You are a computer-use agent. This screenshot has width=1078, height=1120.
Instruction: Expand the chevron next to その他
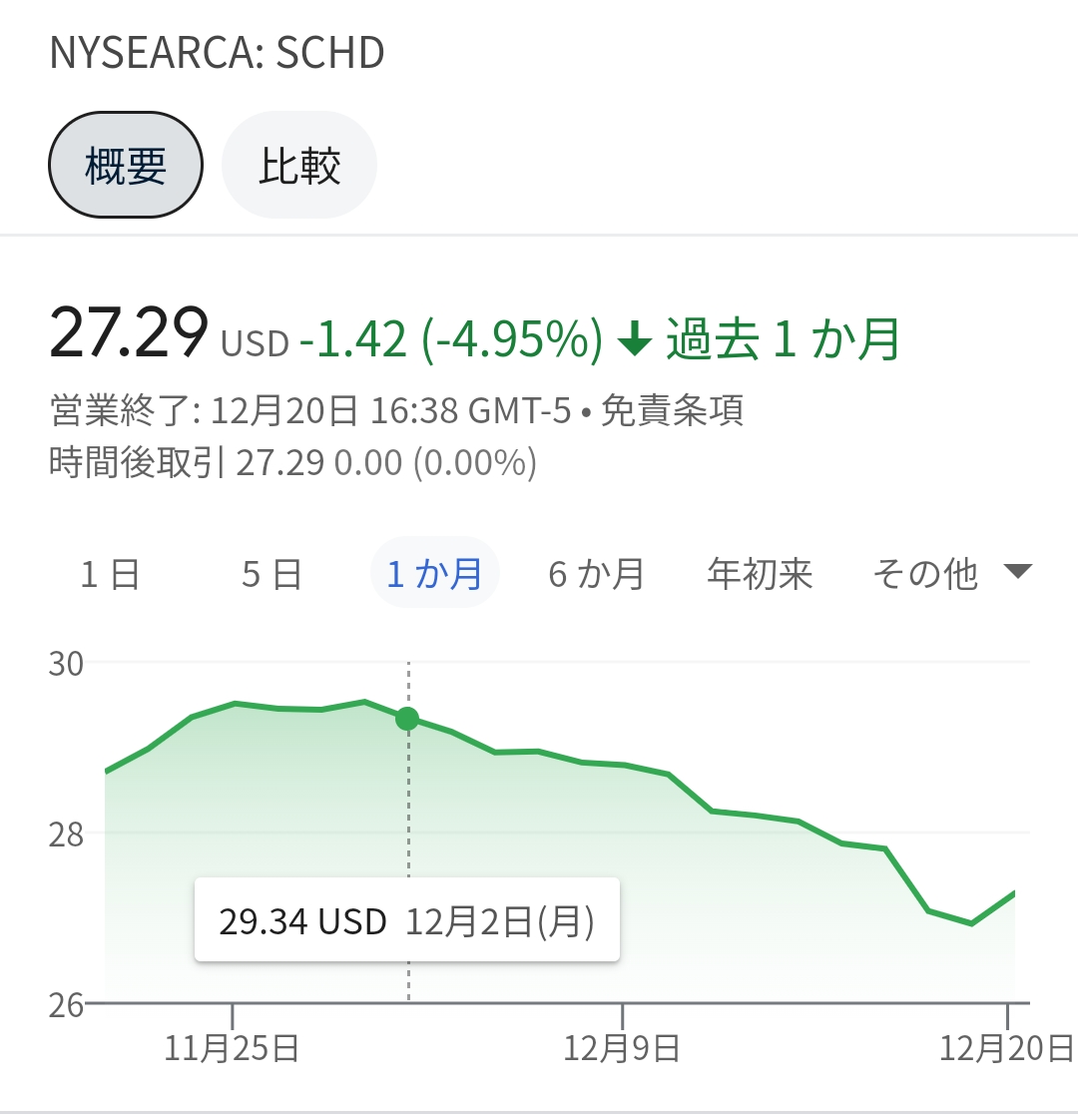[1018, 570]
